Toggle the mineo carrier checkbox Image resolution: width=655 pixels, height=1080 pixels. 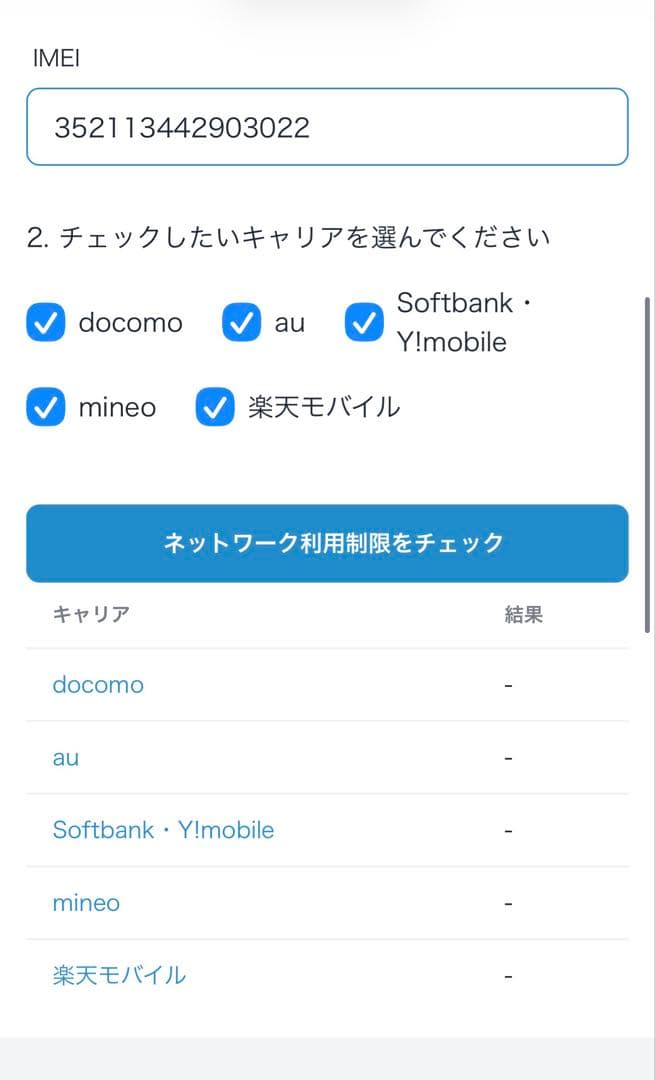(45, 408)
